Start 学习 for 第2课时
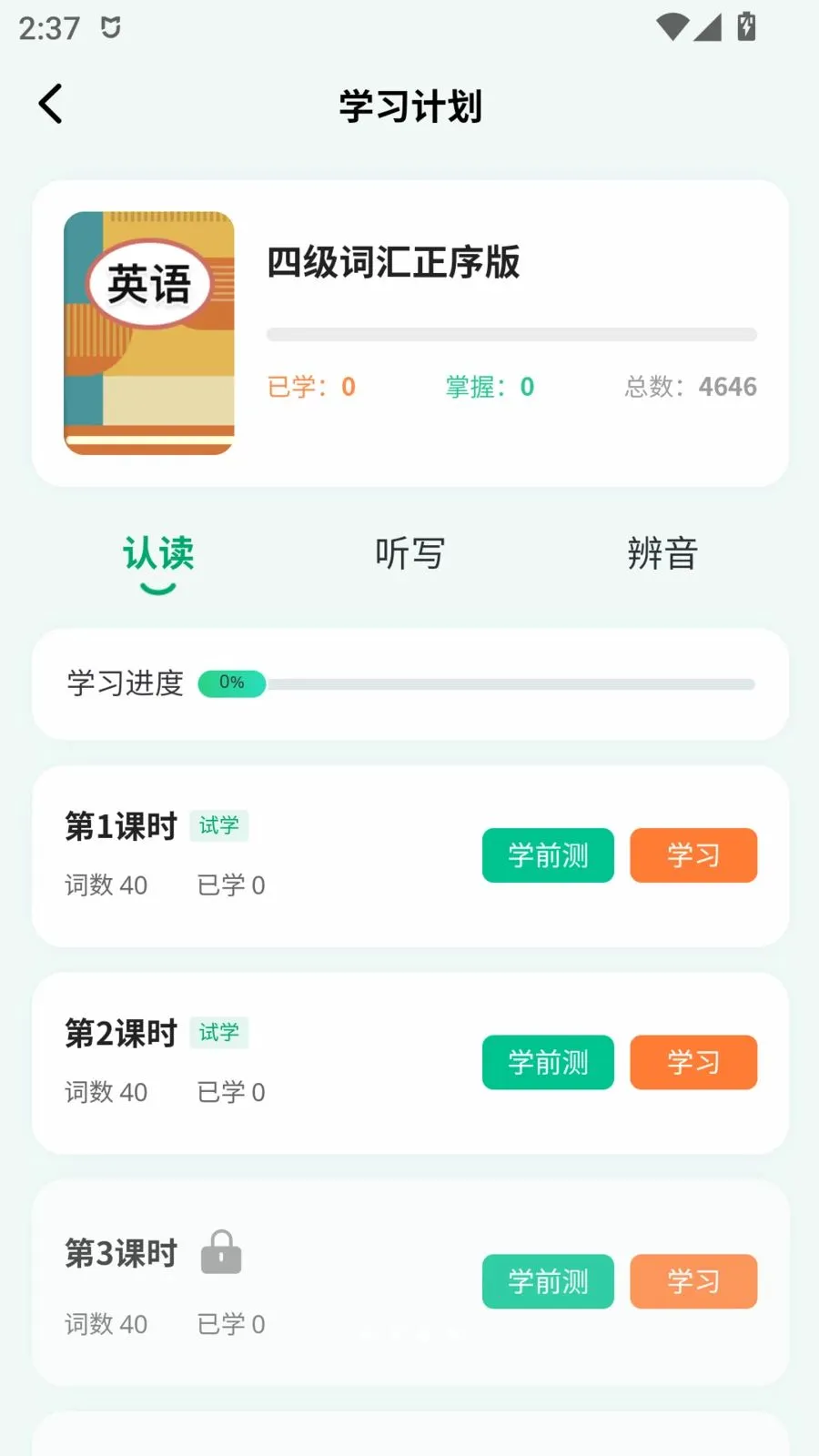 (x=693, y=1062)
